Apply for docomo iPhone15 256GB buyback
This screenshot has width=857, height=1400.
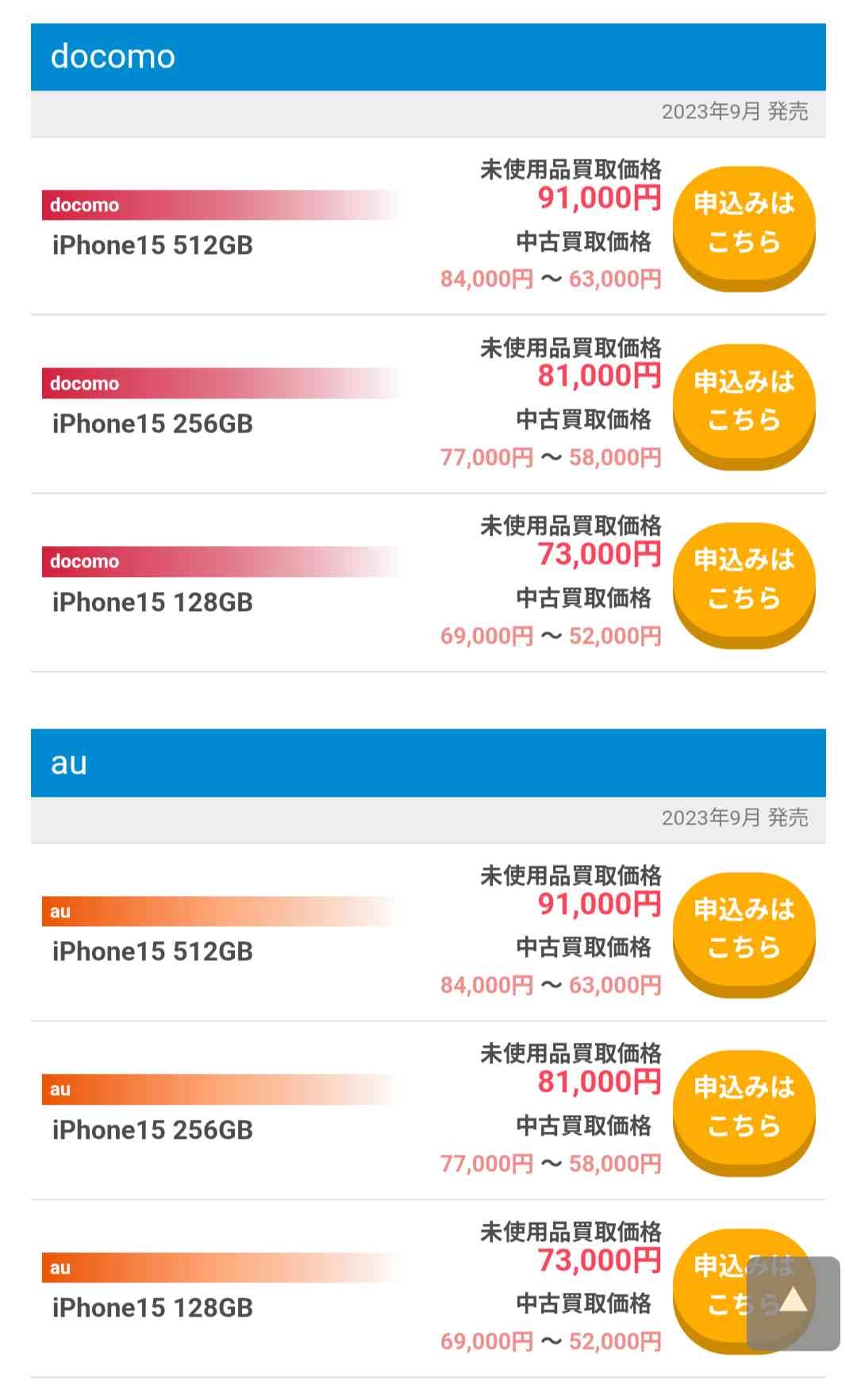pos(744,402)
